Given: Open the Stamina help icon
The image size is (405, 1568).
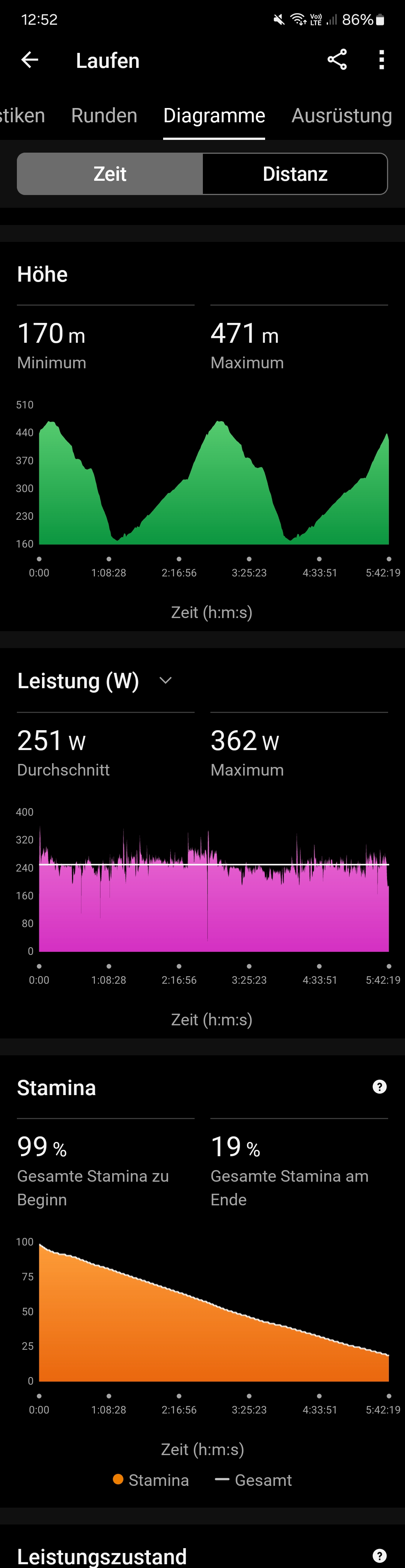Looking at the screenshot, I should click(379, 1087).
